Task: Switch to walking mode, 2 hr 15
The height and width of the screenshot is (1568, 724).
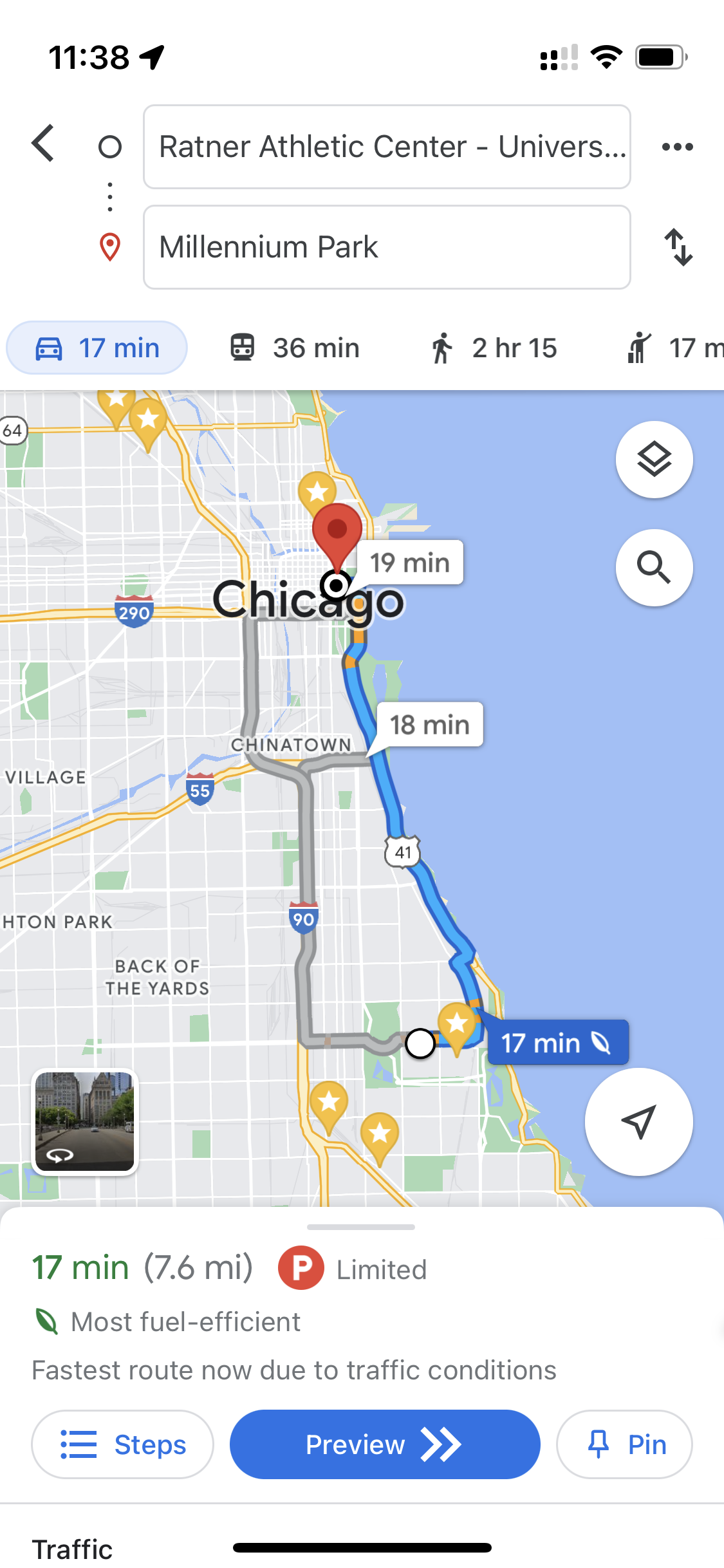Action: pyautogui.click(x=493, y=348)
